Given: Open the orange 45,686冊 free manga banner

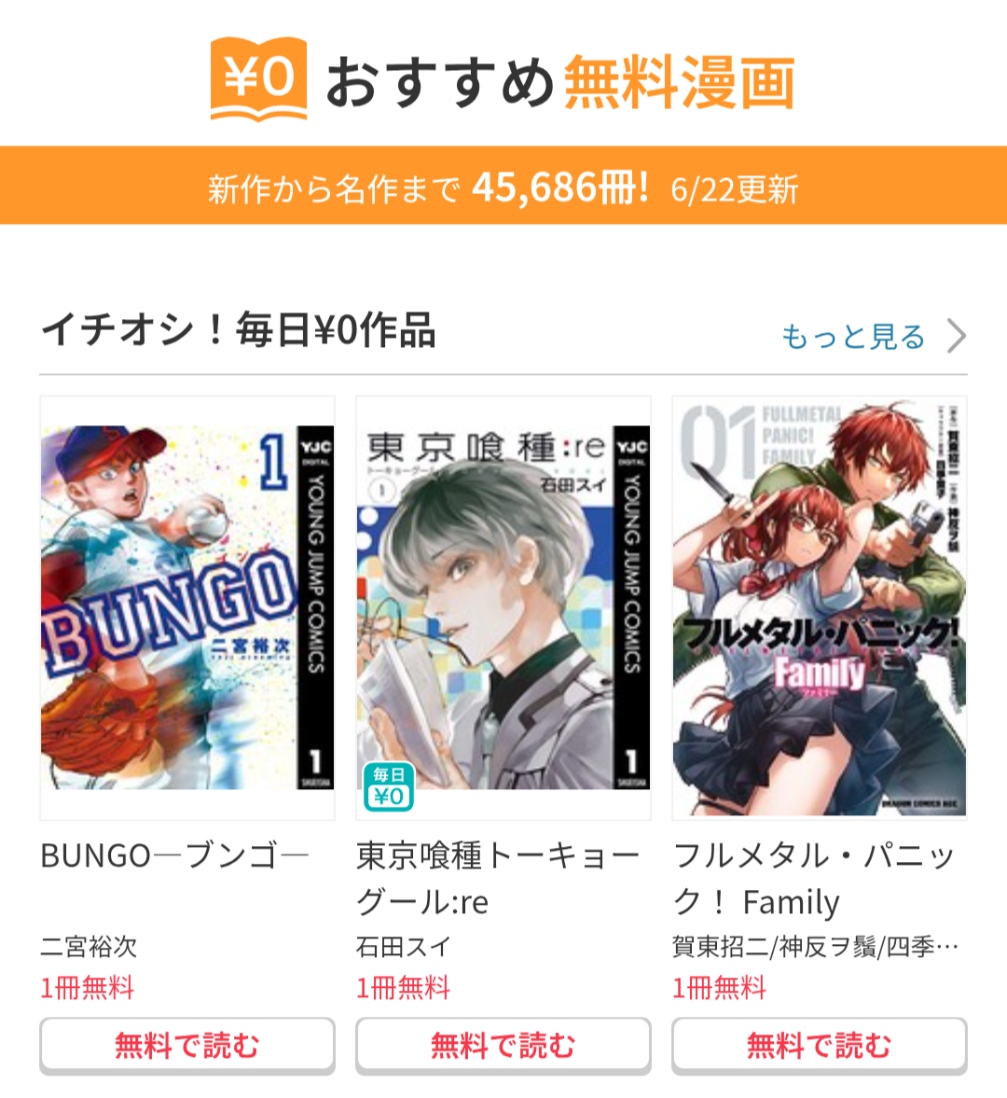Looking at the screenshot, I should [503, 186].
